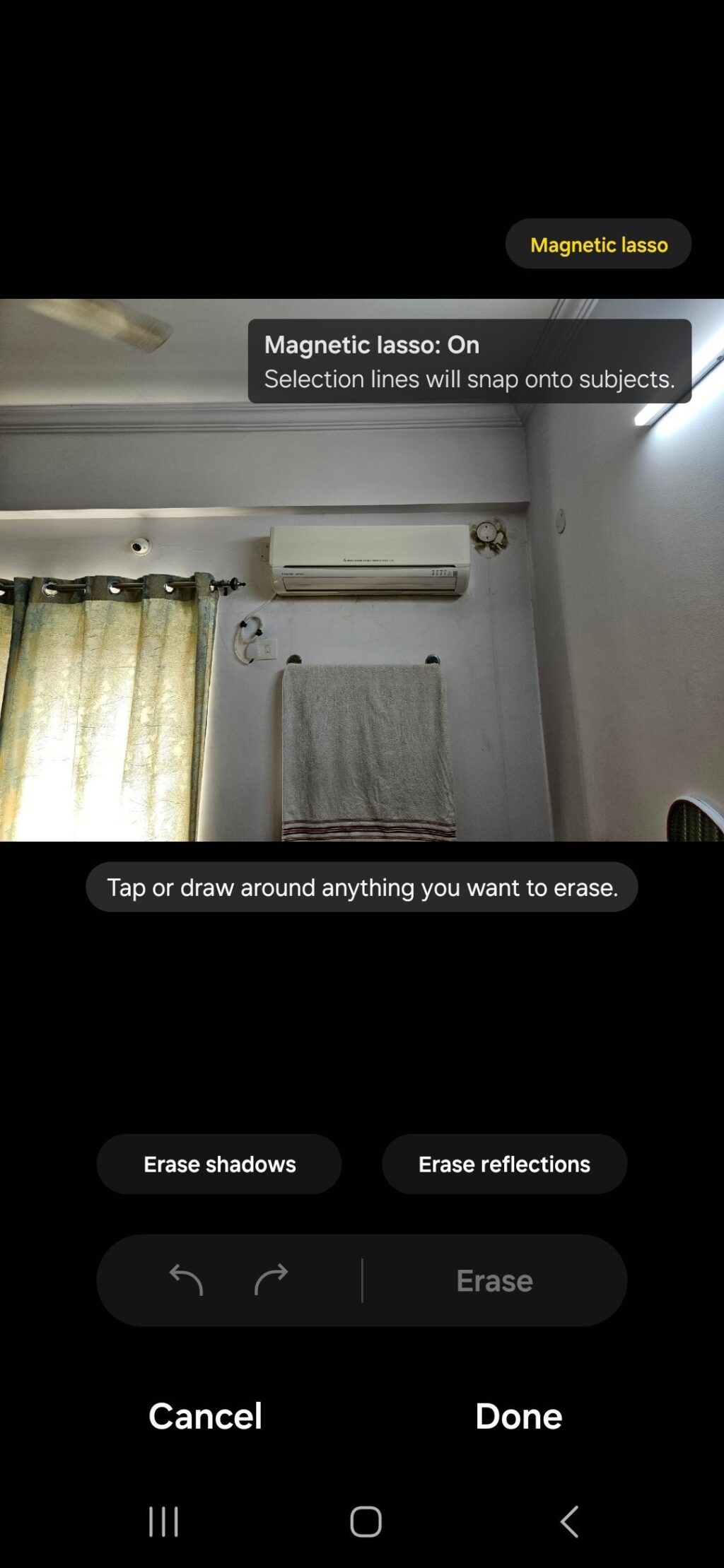Open recent apps from the navigation bar
The height and width of the screenshot is (1568, 724).
click(163, 1521)
